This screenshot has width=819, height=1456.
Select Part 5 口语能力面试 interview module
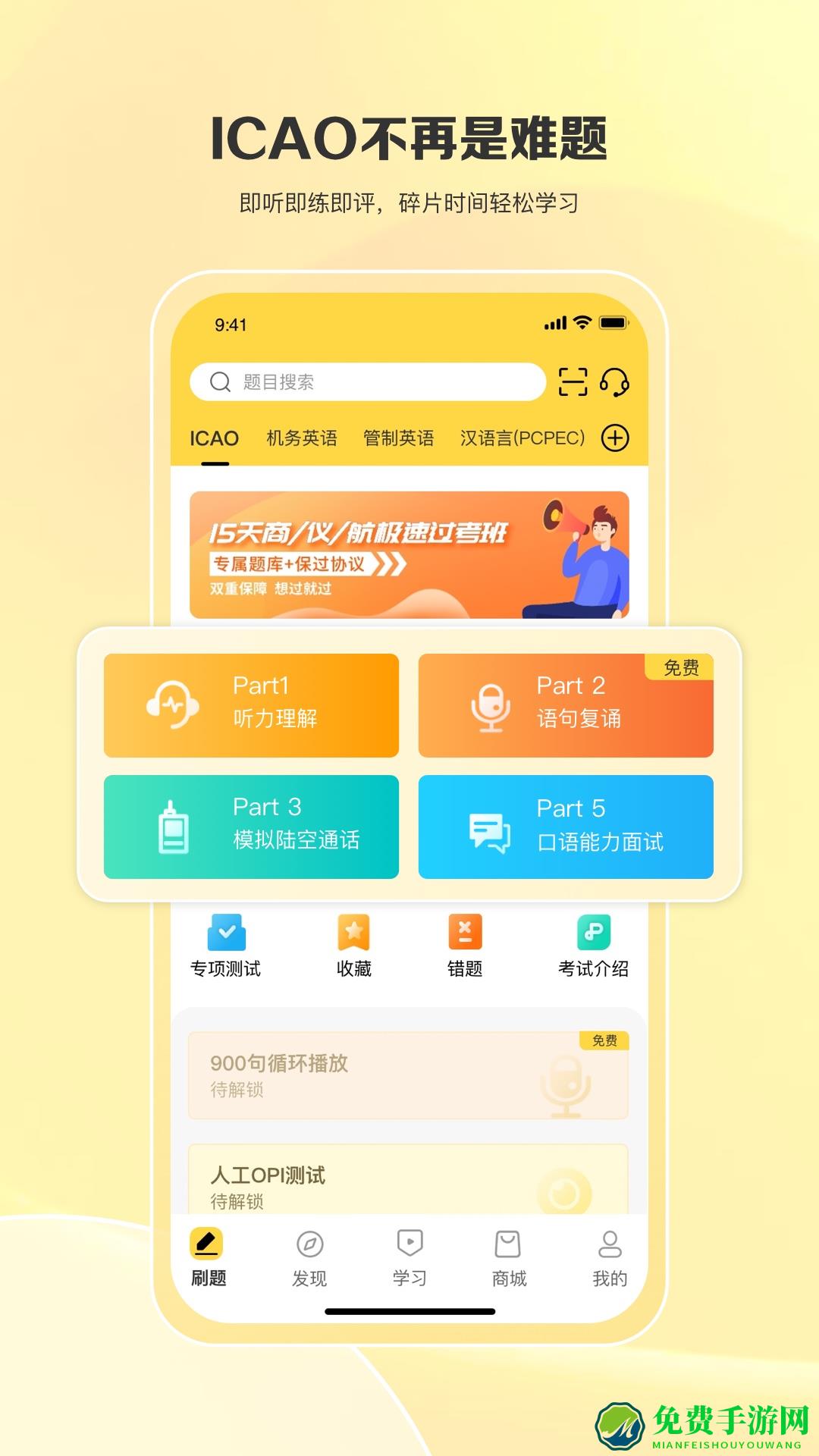click(x=566, y=825)
